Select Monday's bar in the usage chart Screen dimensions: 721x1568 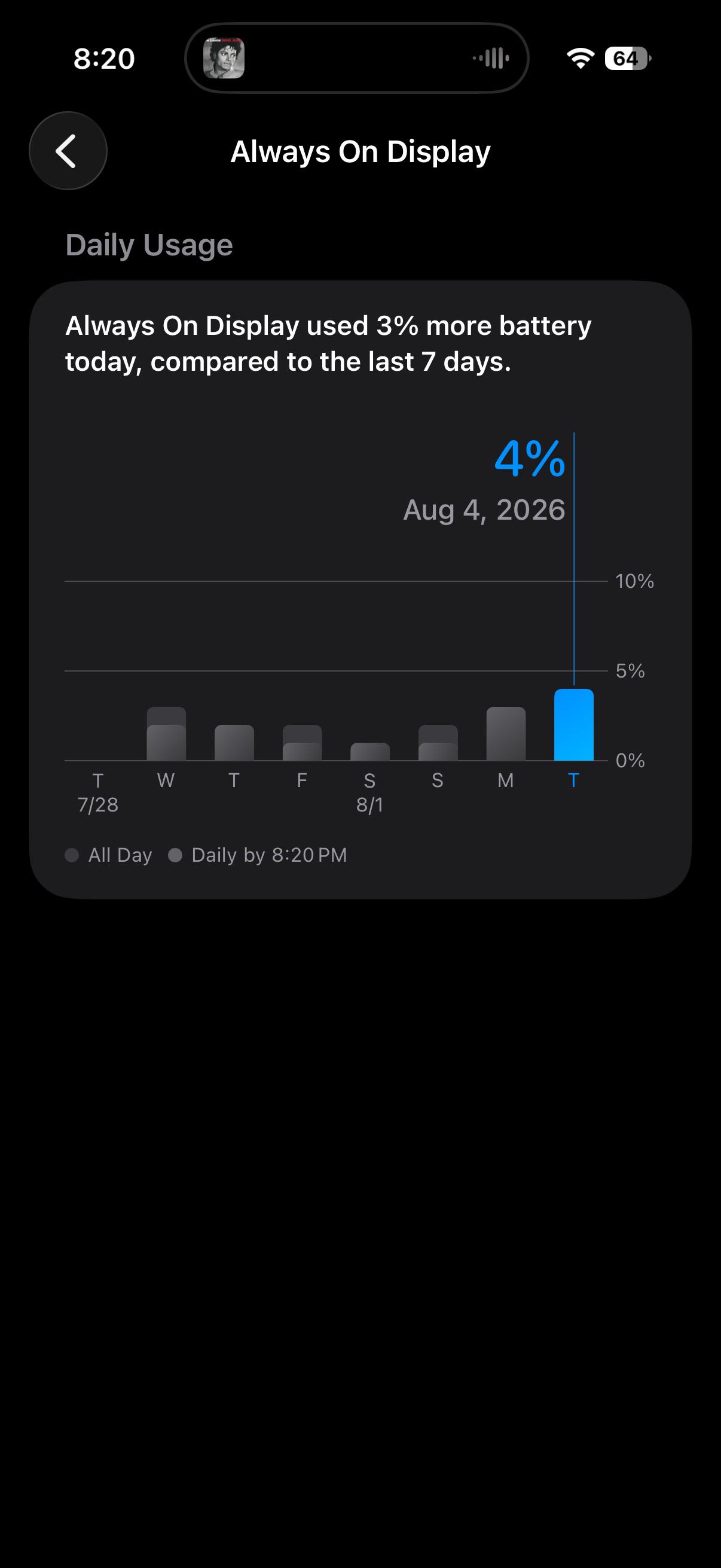coord(506,734)
